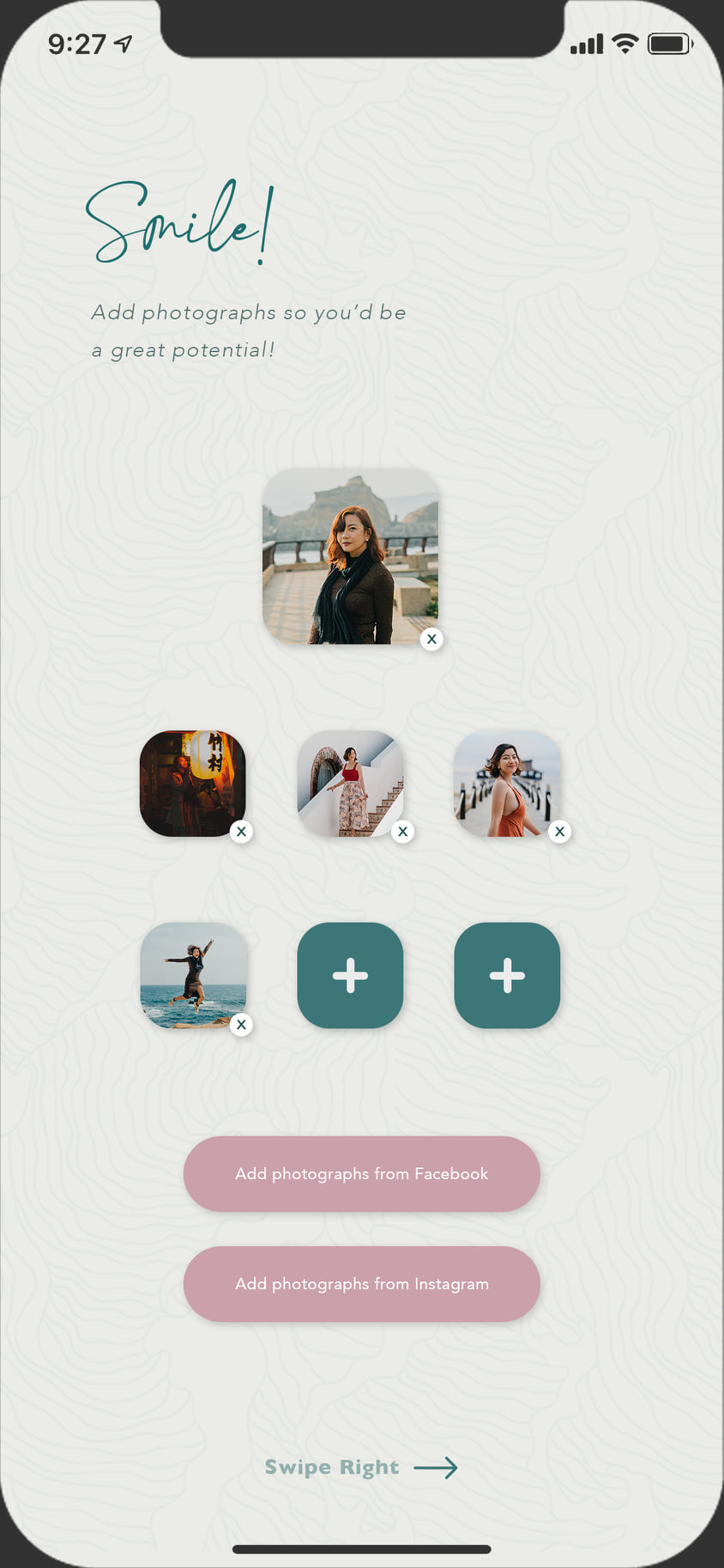Open the orange dress pier photo

pyautogui.click(x=506, y=783)
